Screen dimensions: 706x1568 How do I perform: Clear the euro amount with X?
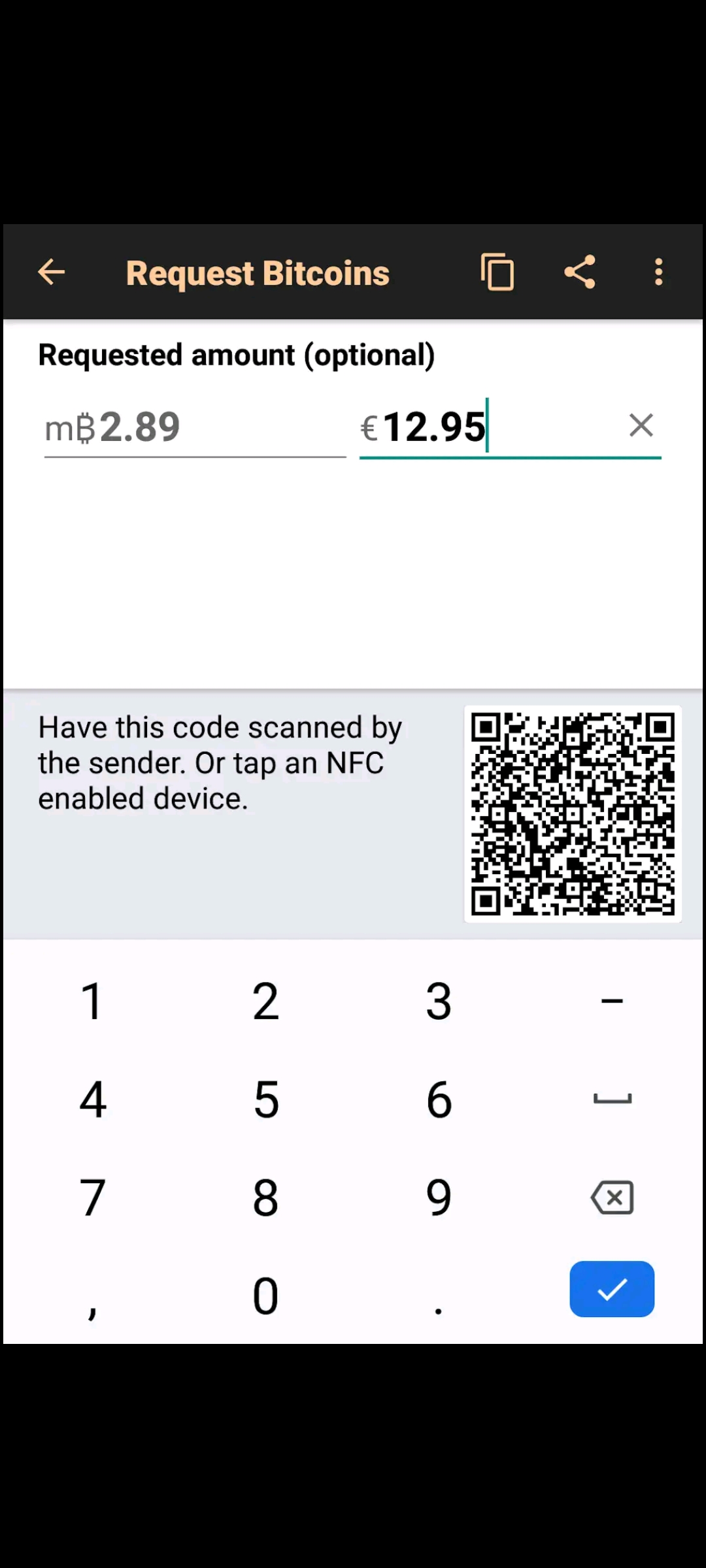[x=641, y=425]
